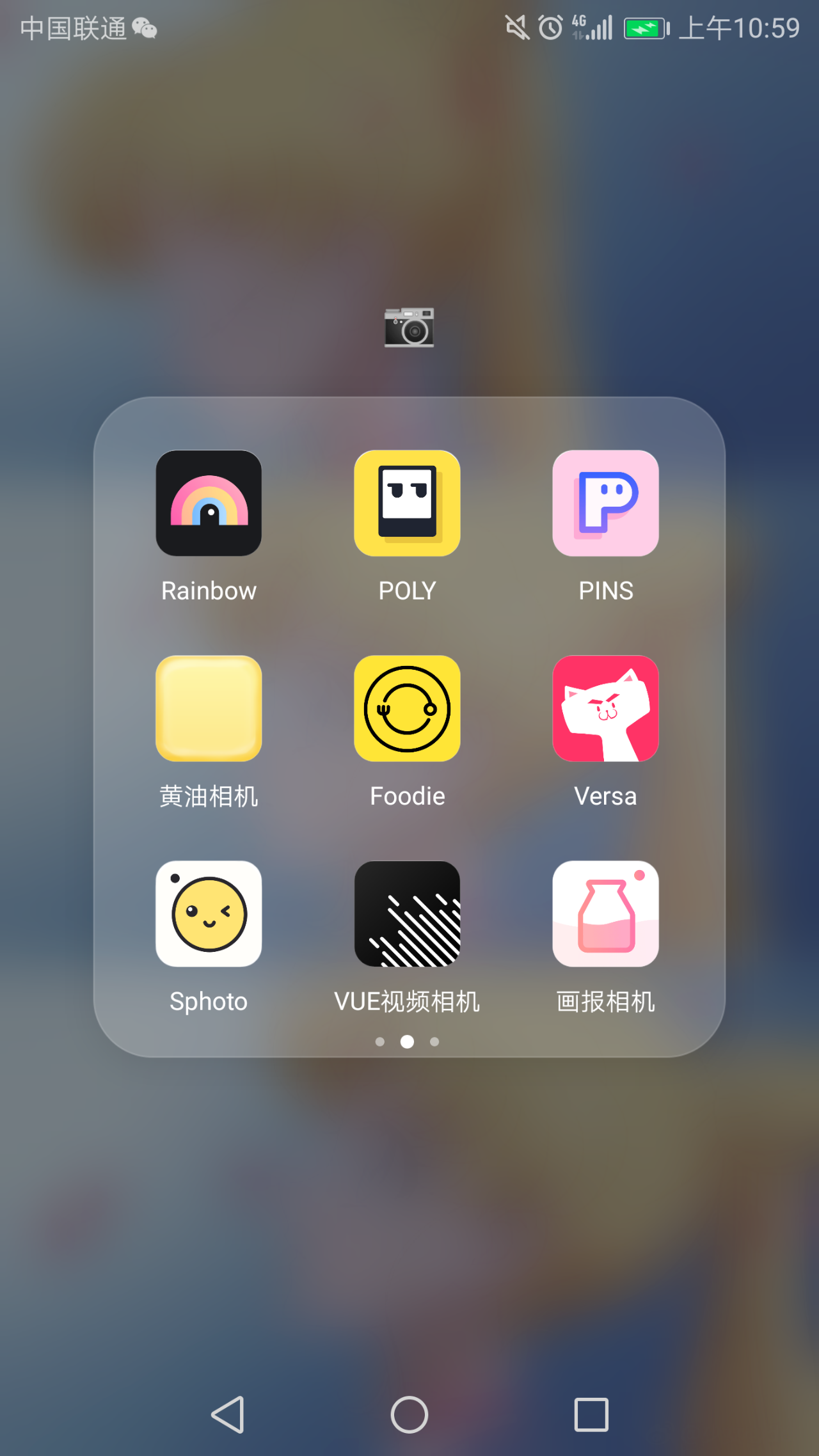Tap the 上午10:59 clock display

[739, 28]
